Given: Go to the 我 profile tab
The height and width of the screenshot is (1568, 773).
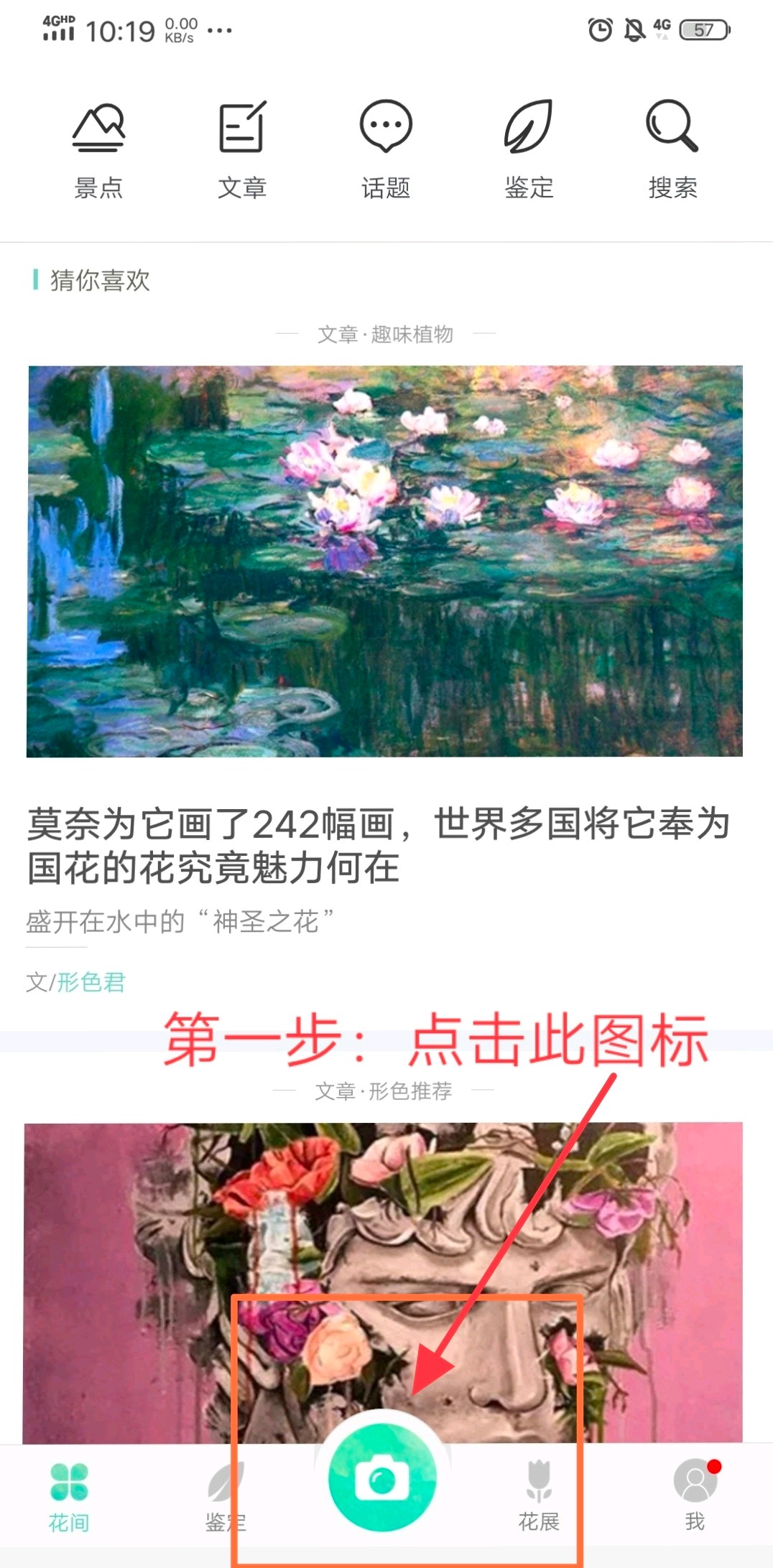Looking at the screenshot, I should [695, 1497].
